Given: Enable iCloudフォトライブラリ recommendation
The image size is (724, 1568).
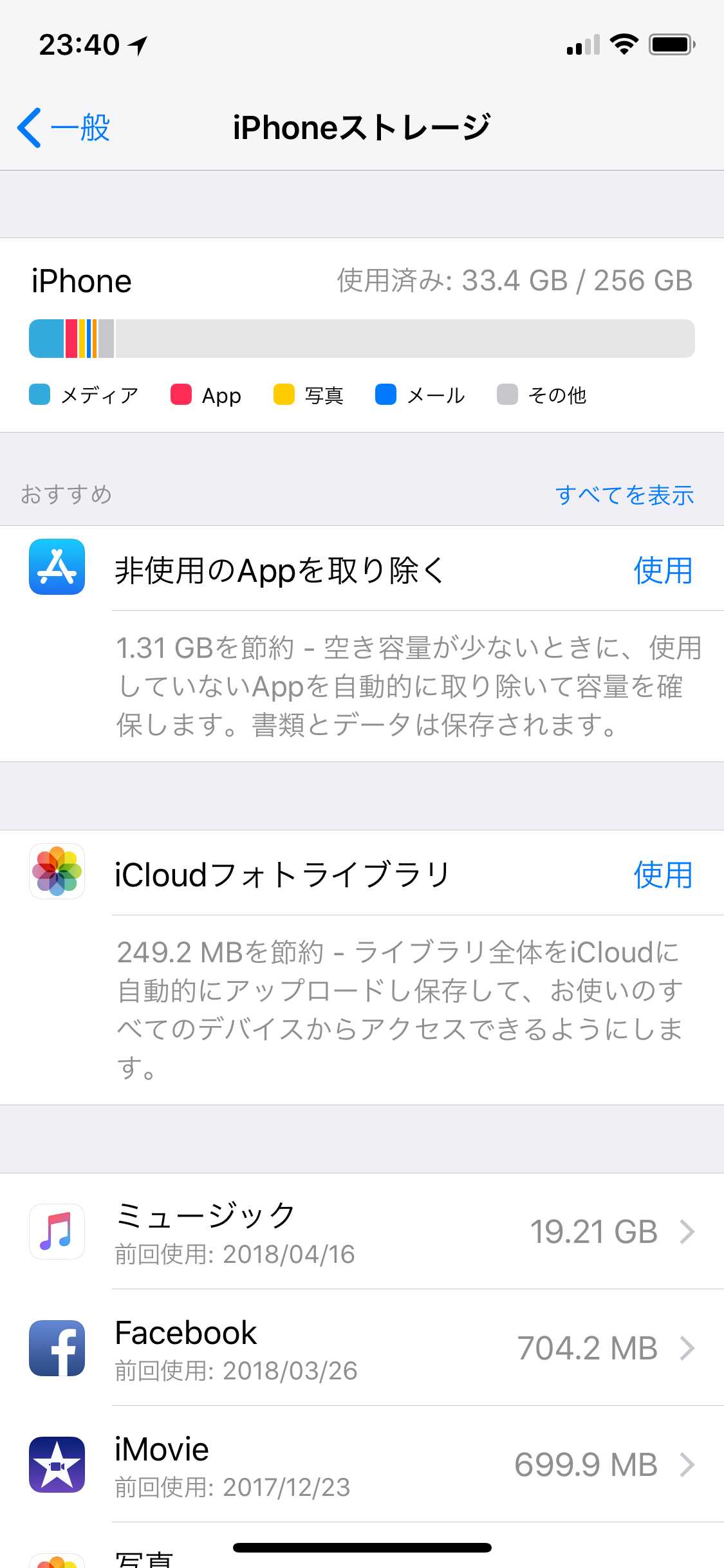Looking at the screenshot, I should [x=662, y=875].
